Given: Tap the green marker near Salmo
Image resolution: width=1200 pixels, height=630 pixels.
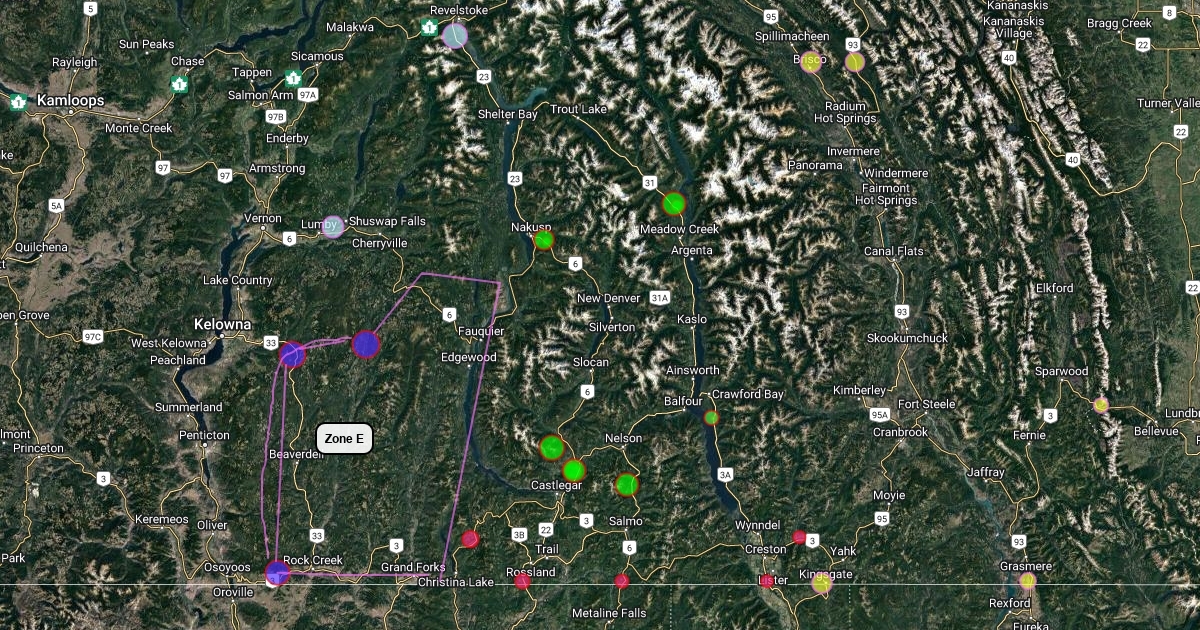Looking at the screenshot, I should click(x=627, y=485).
